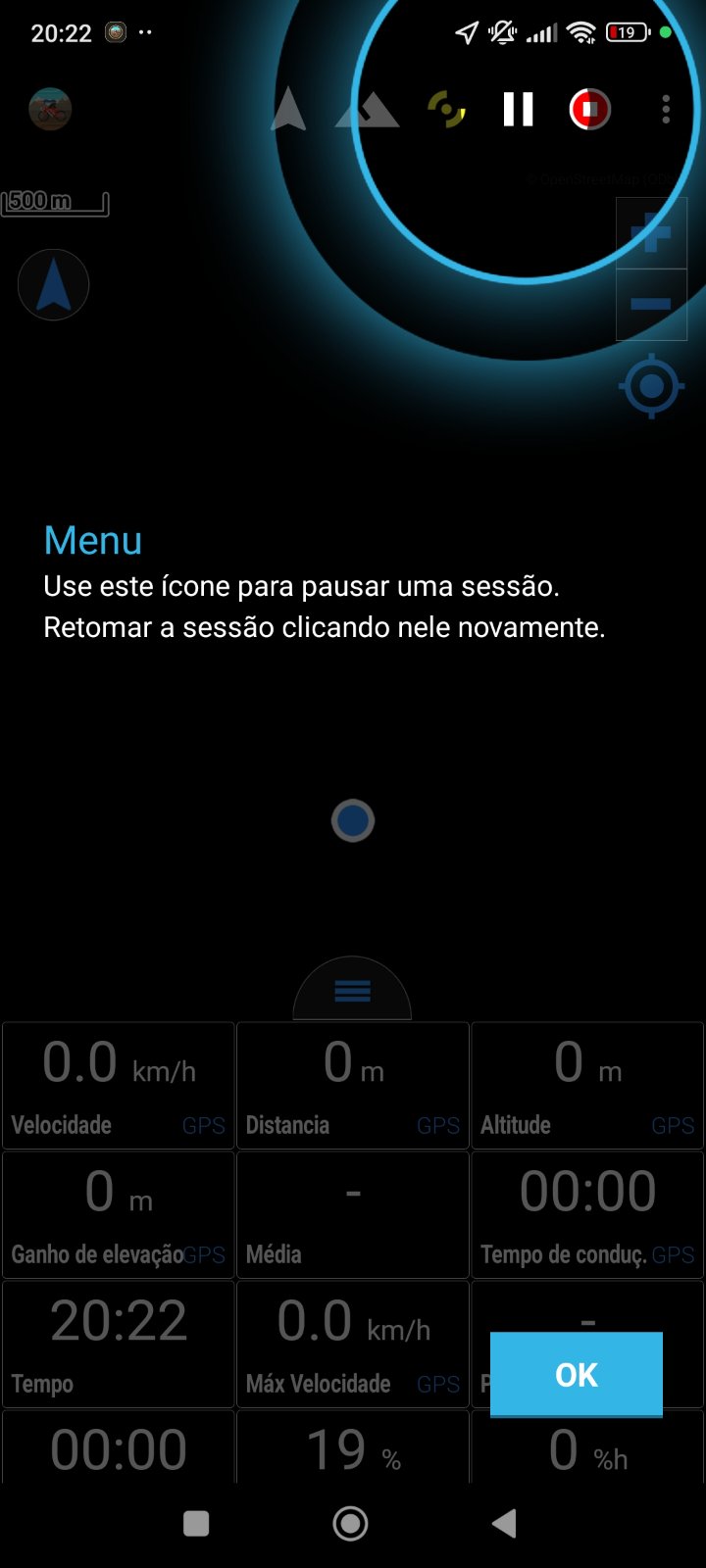This screenshot has width=706, height=1568.
Task: Tap the compass orientation arrow button
Action: (x=54, y=285)
